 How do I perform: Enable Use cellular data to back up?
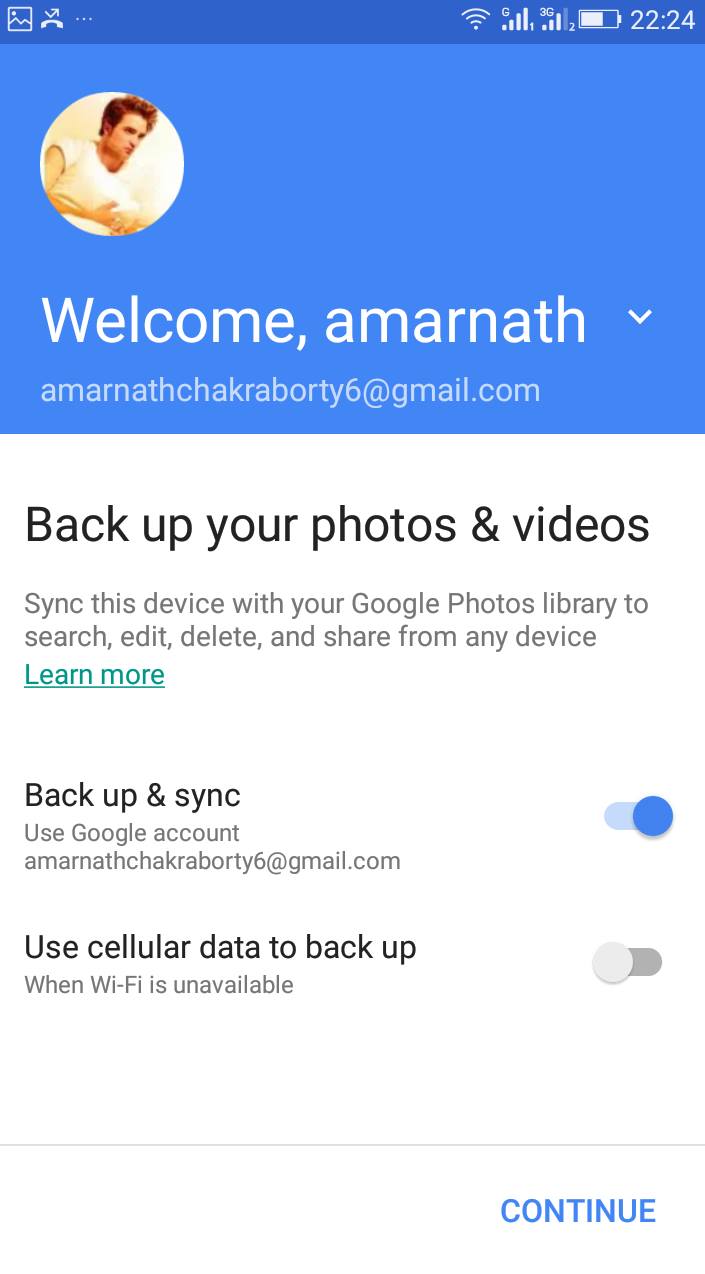[x=628, y=963]
